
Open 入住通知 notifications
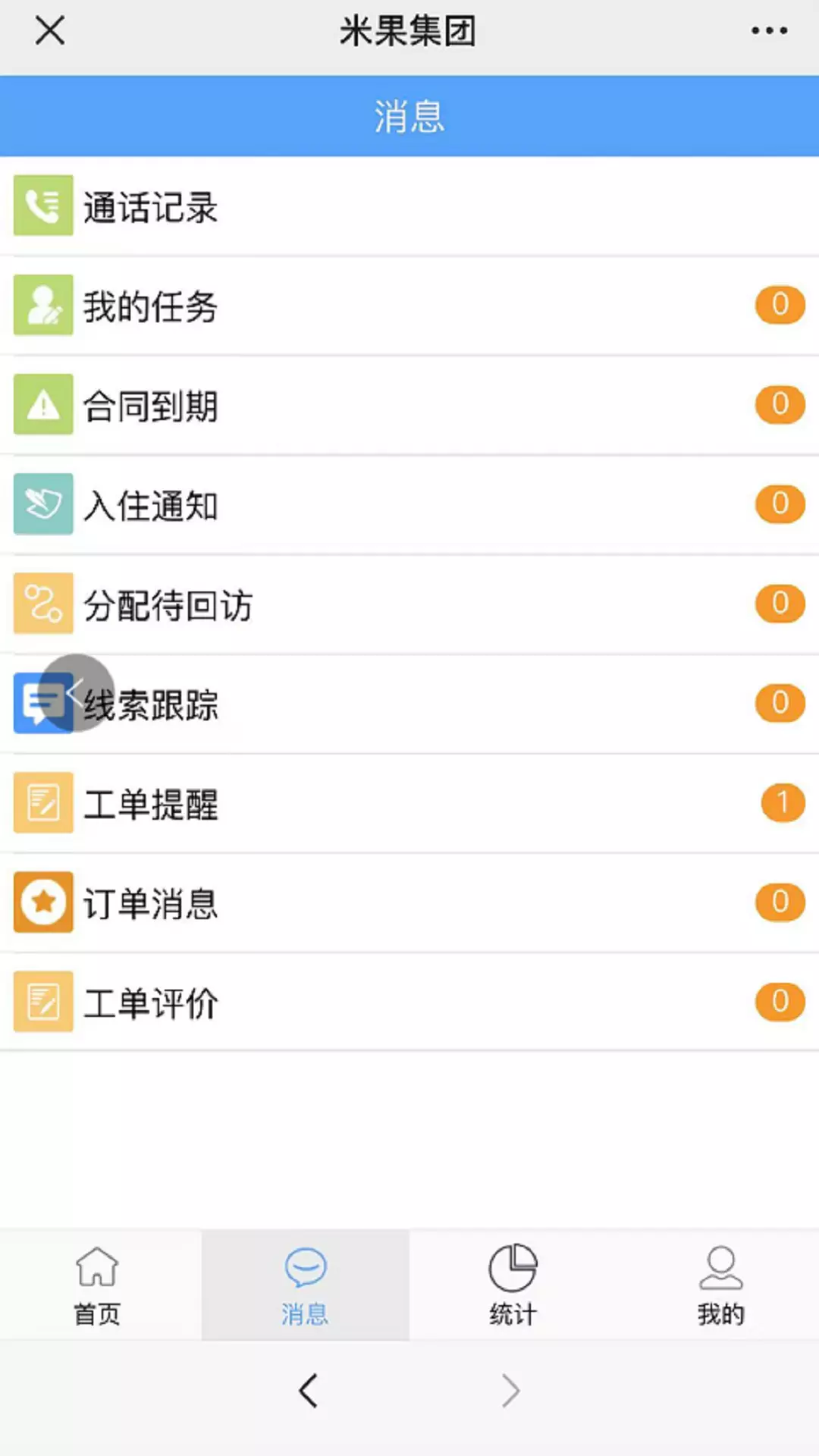point(409,504)
